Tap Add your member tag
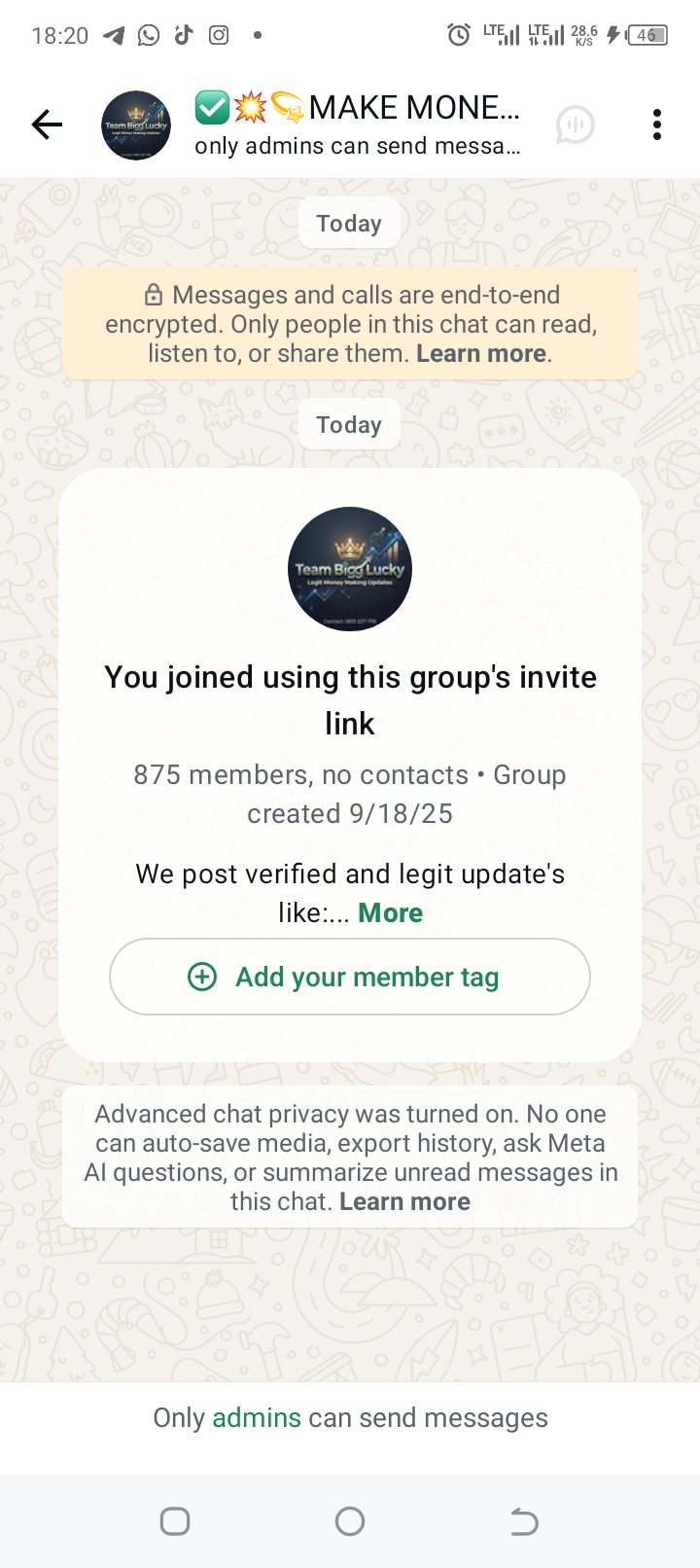Viewport: 700px width, 1568px height. coord(350,977)
